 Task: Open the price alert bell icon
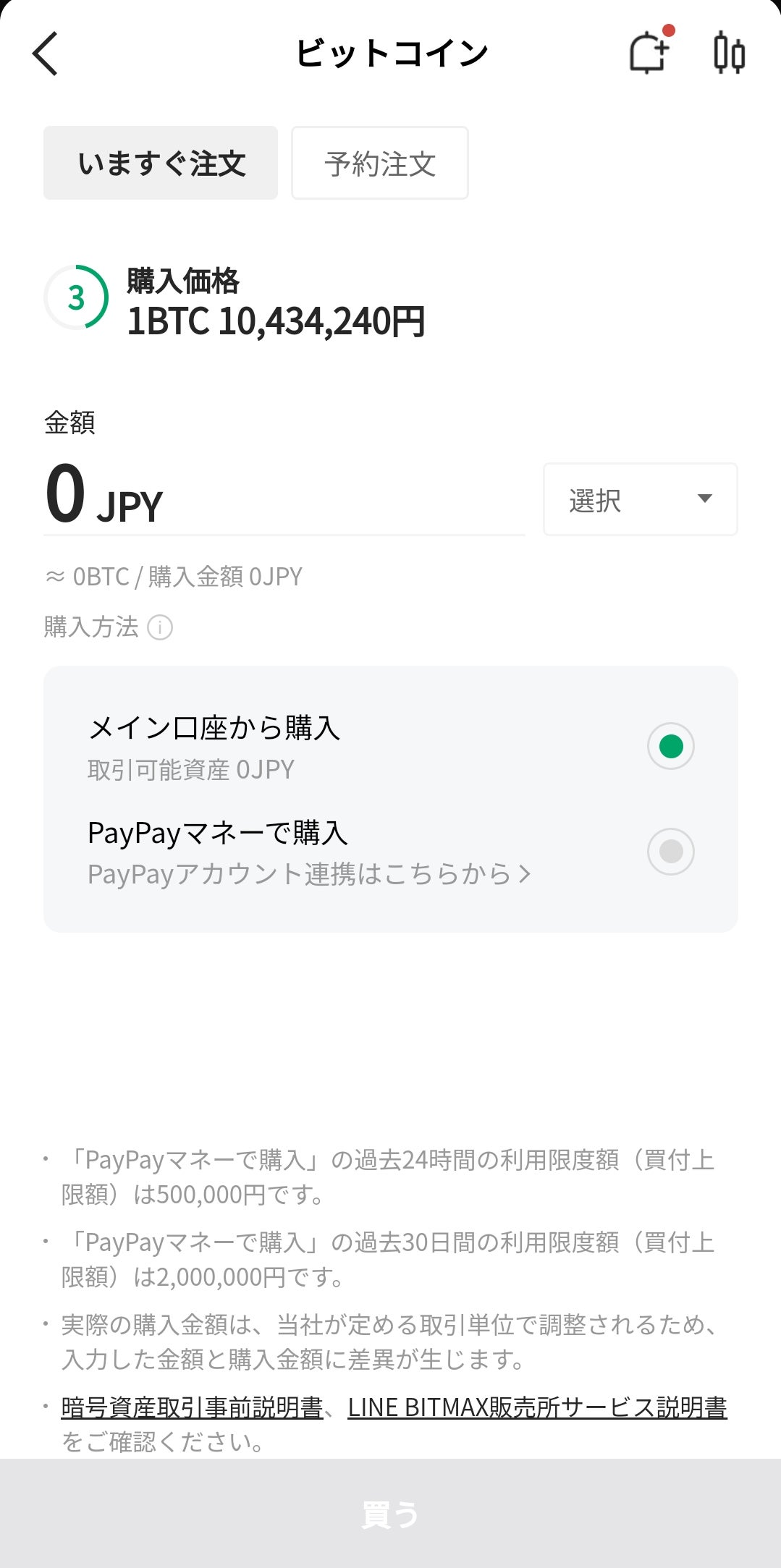[648, 54]
